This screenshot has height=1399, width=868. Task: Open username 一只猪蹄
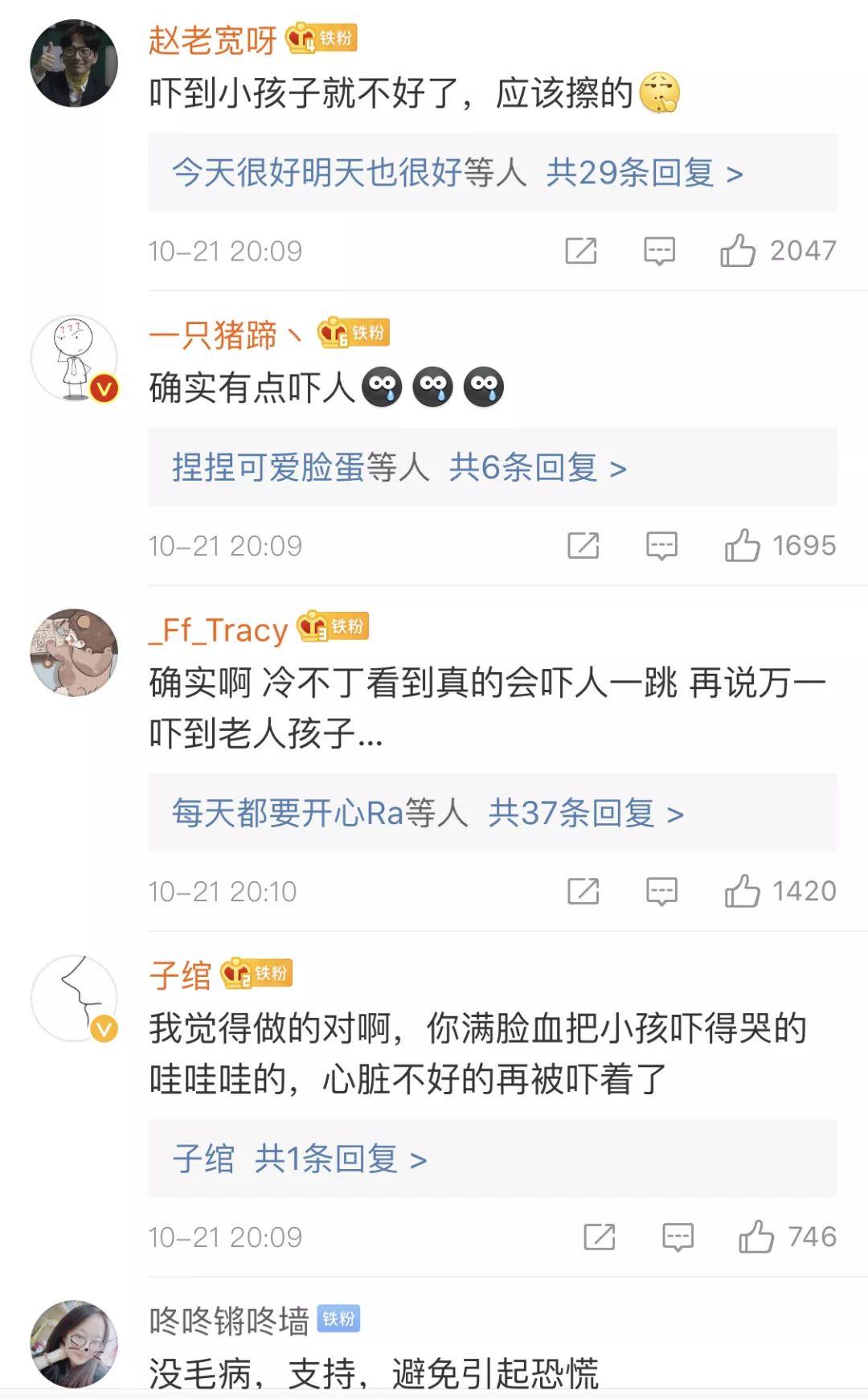[x=225, y=334]
